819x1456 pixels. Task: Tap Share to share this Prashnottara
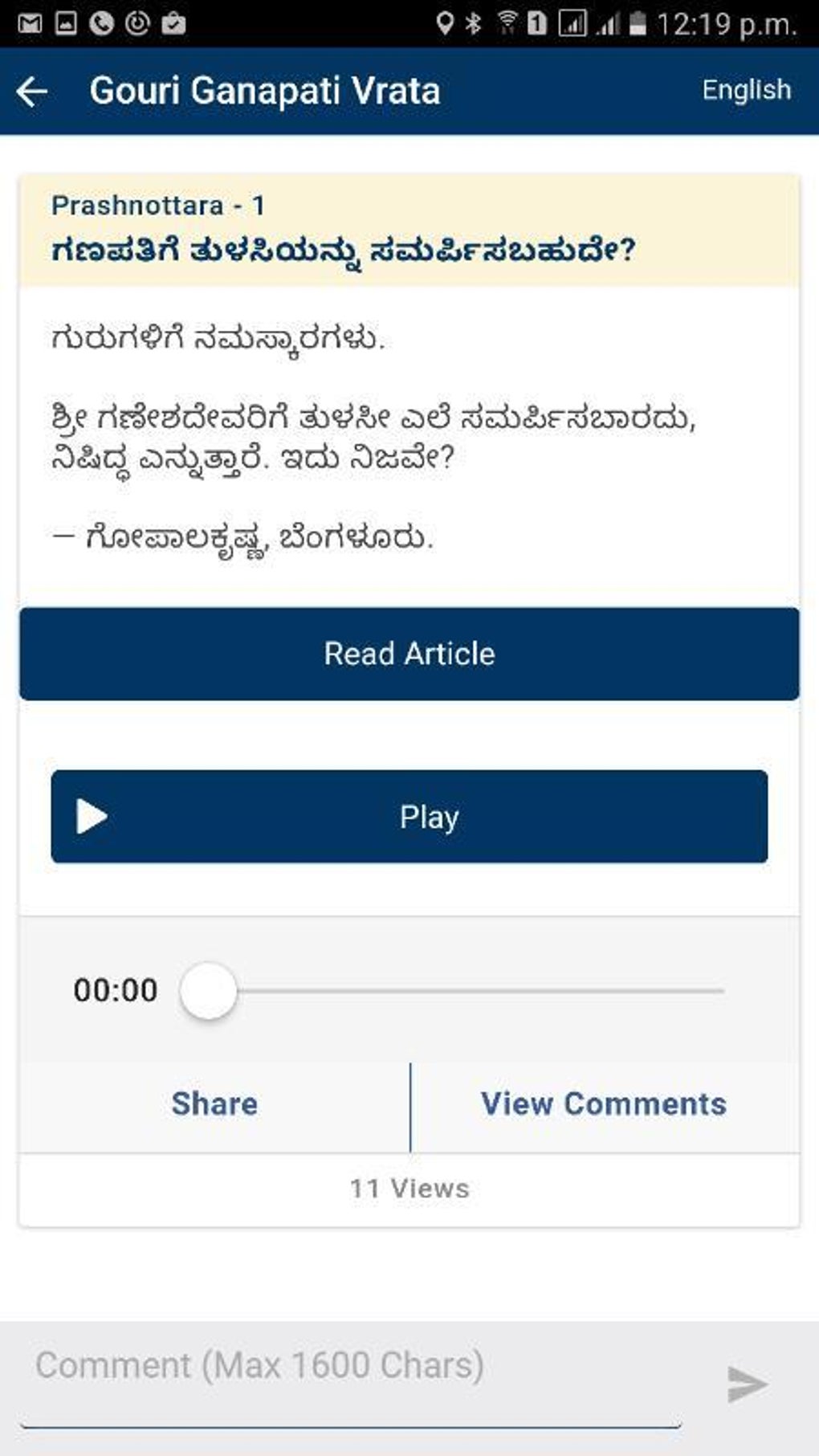[x=213, y=1104]
